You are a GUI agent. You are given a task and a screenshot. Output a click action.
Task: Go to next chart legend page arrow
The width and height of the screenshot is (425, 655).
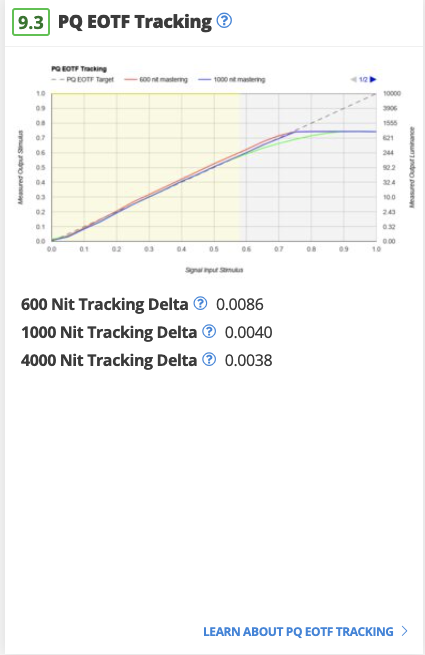(373, 79)
